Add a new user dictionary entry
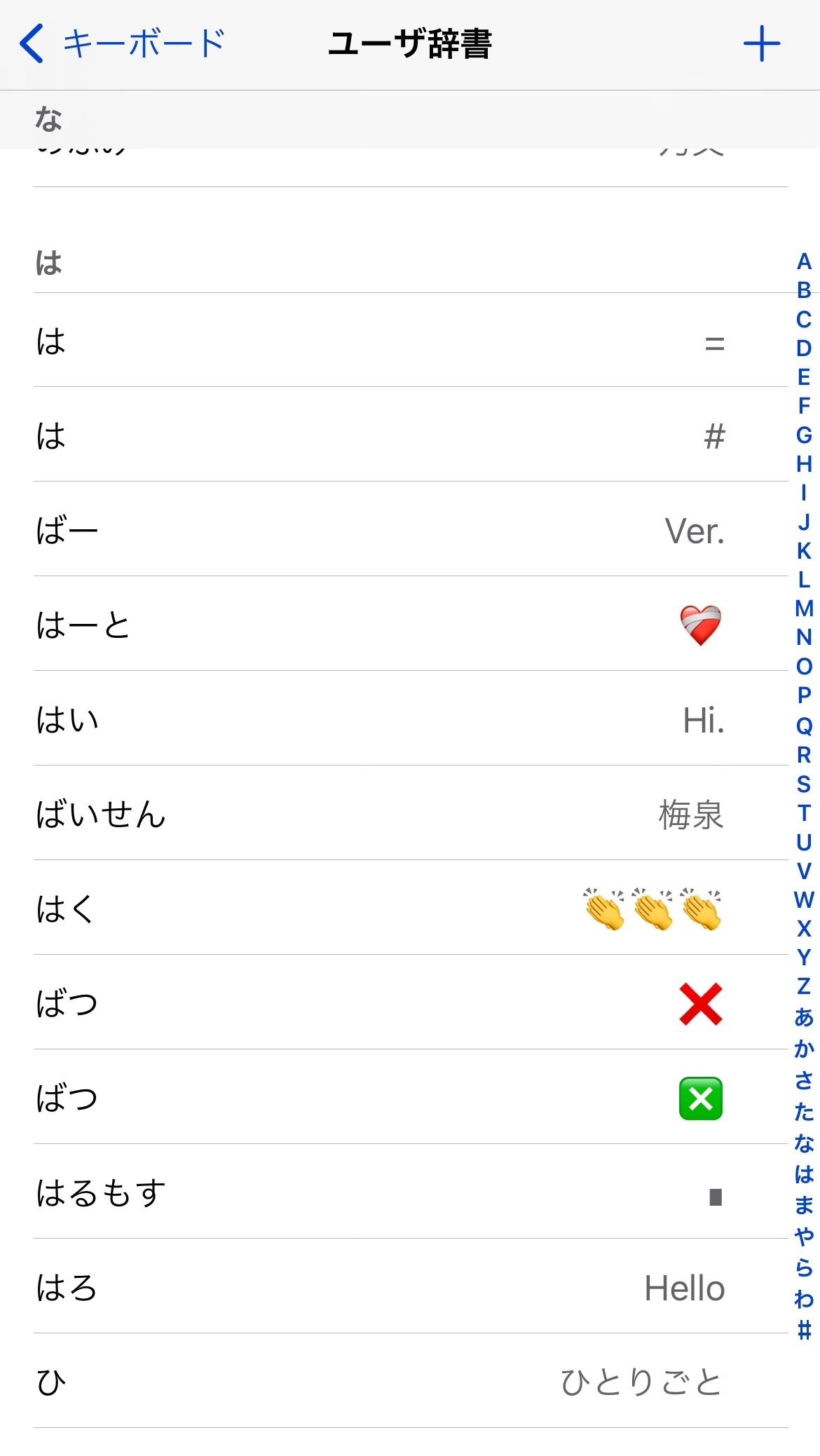Screen dimensions: 820x1456 (761, 44)
